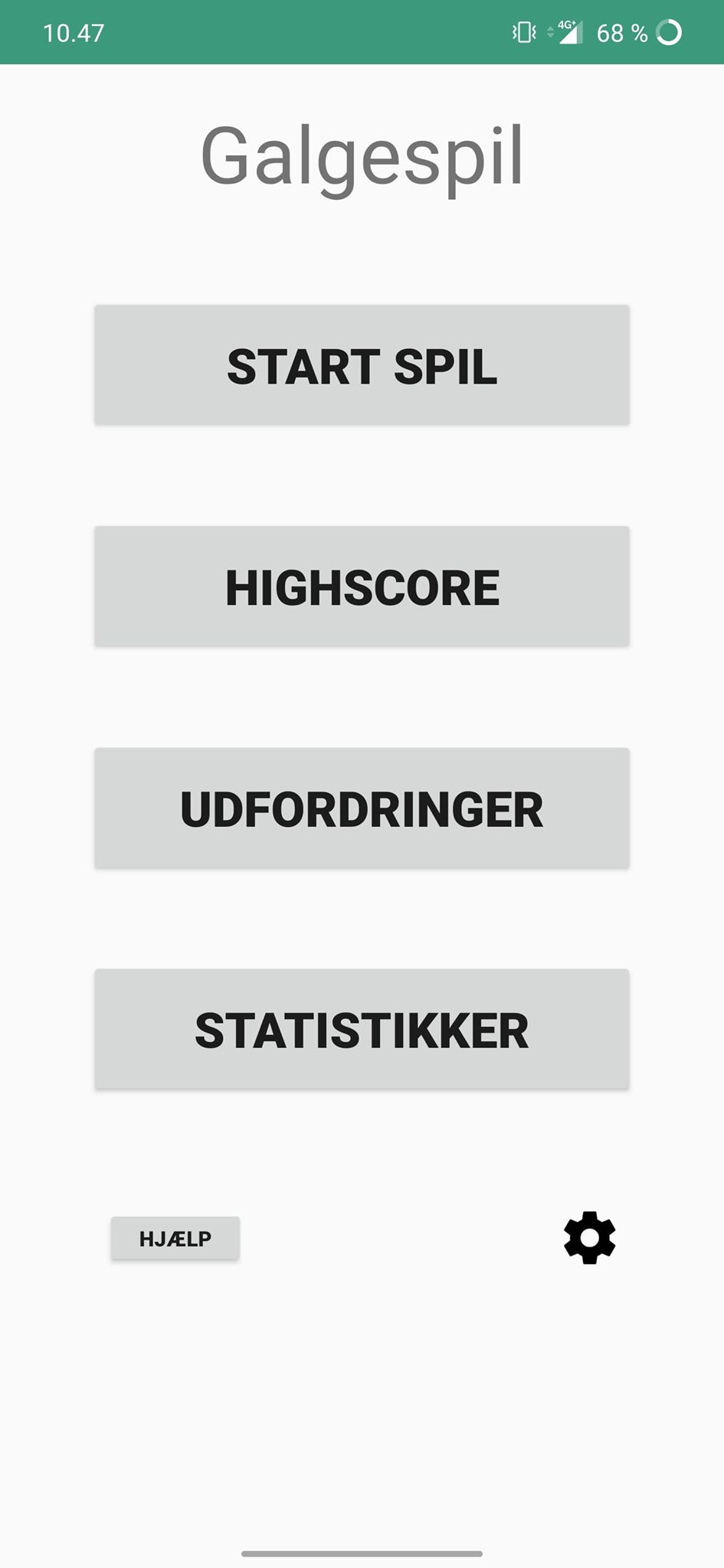Open the HIGHSCORE list
Viewport: 724px width, 1568px height.
[x=362, y=586]
